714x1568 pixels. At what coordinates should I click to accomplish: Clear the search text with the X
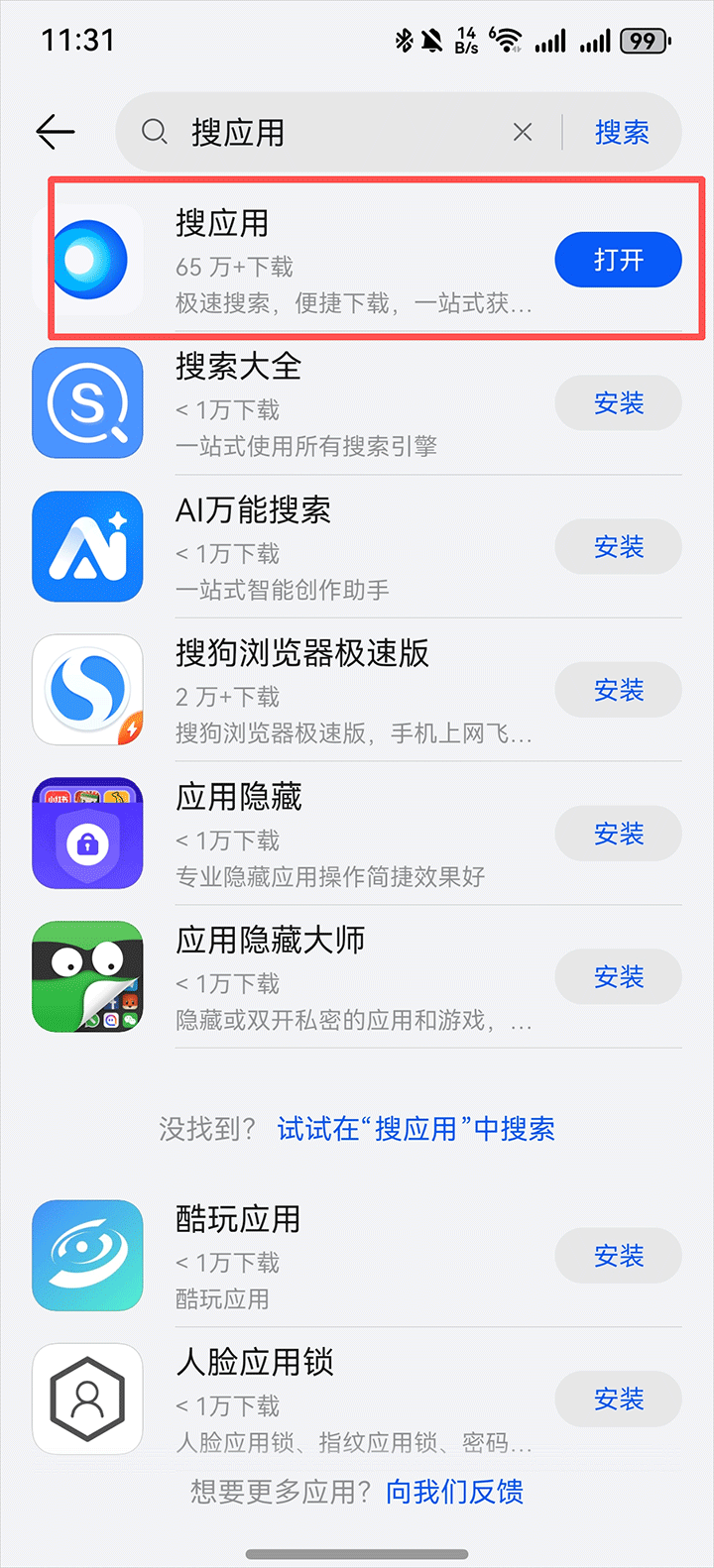point(523,132)
